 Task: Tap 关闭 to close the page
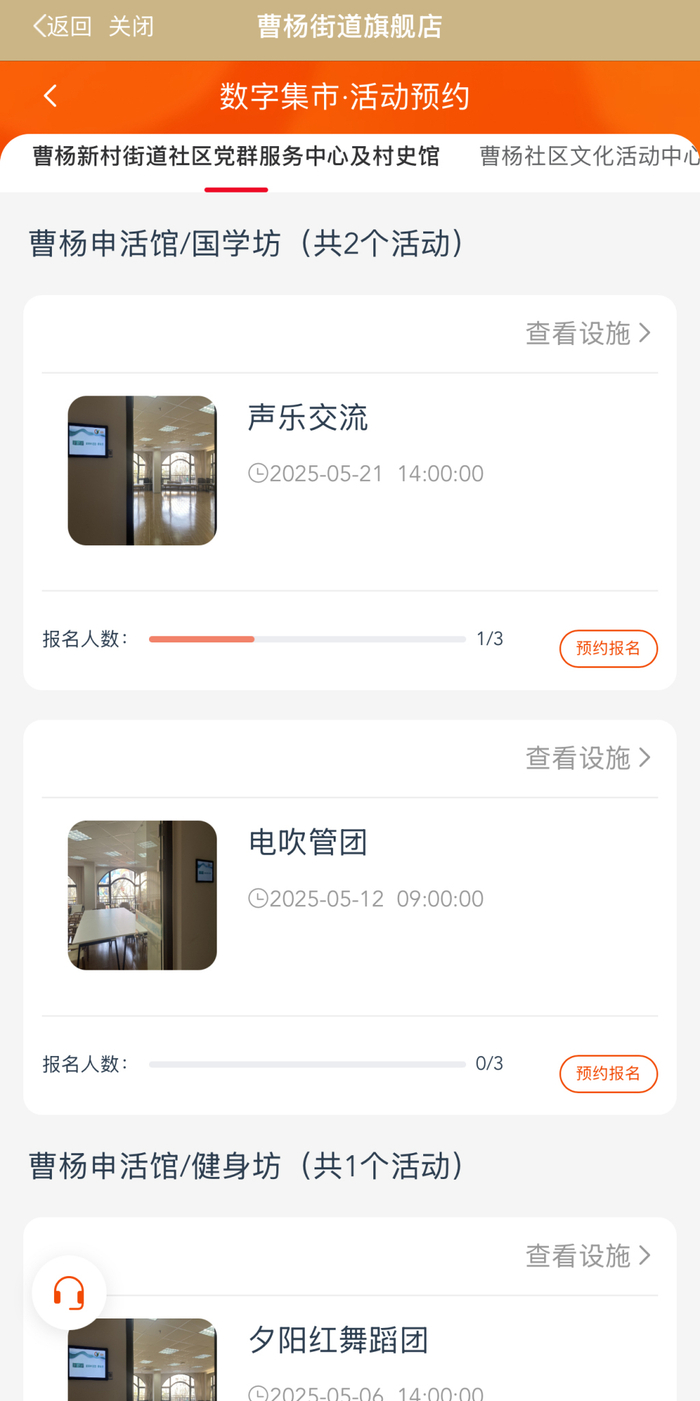pyautogui.click(x=131, y=27)
